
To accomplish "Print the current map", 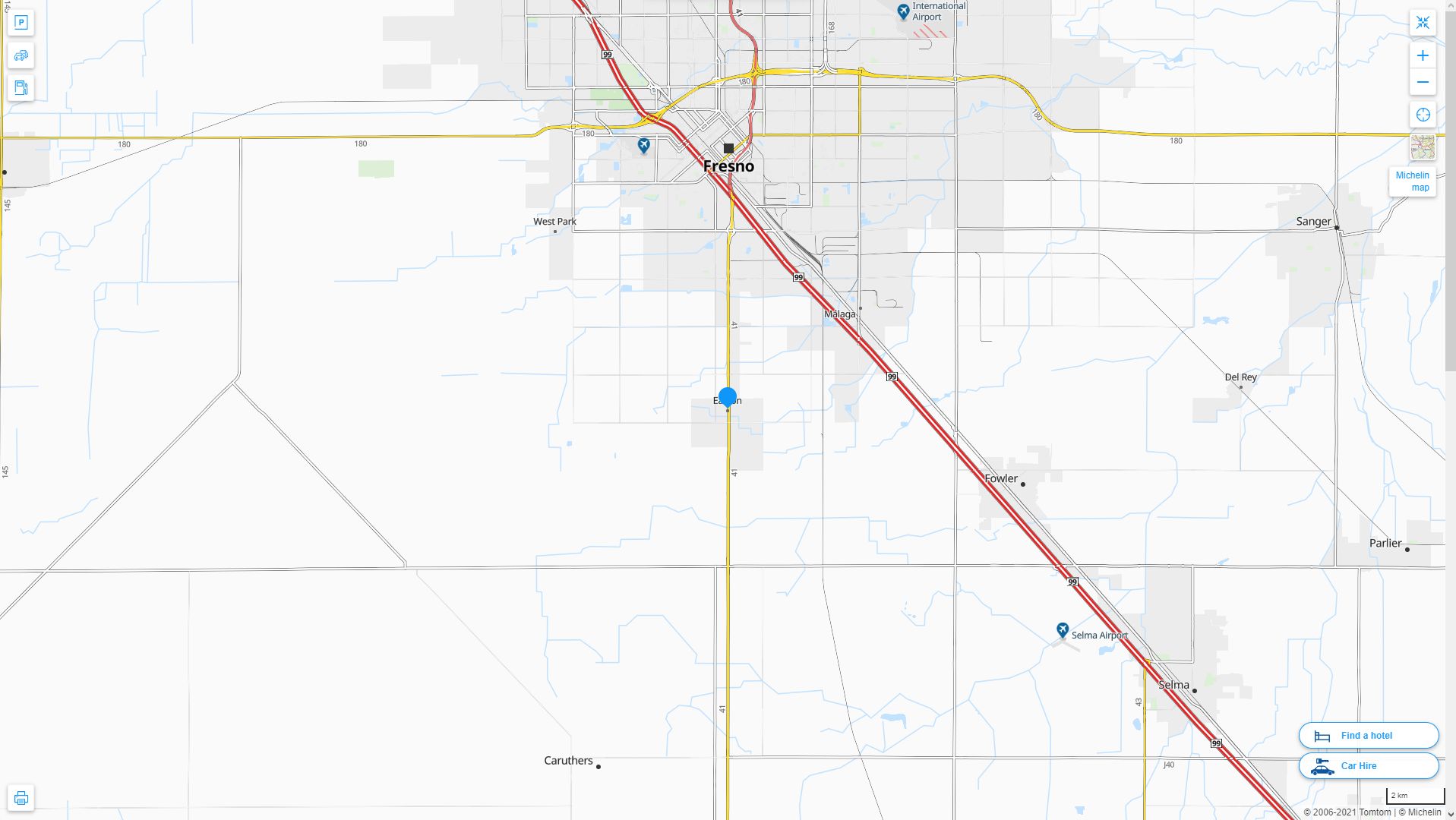I will pyautogui.click(x=21, y=798).
